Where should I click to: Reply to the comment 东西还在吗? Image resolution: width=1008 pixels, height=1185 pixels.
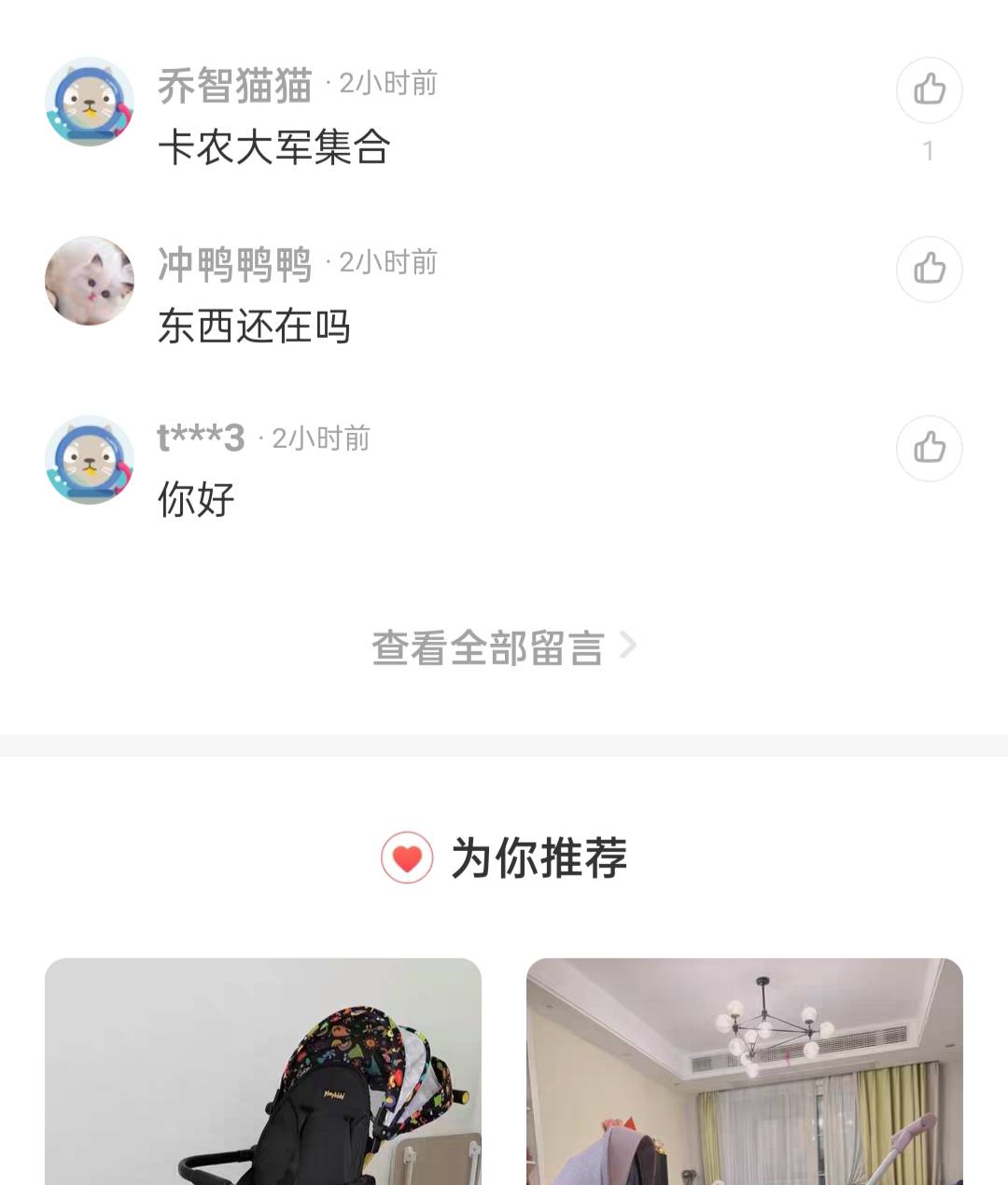tap(254, 327)
